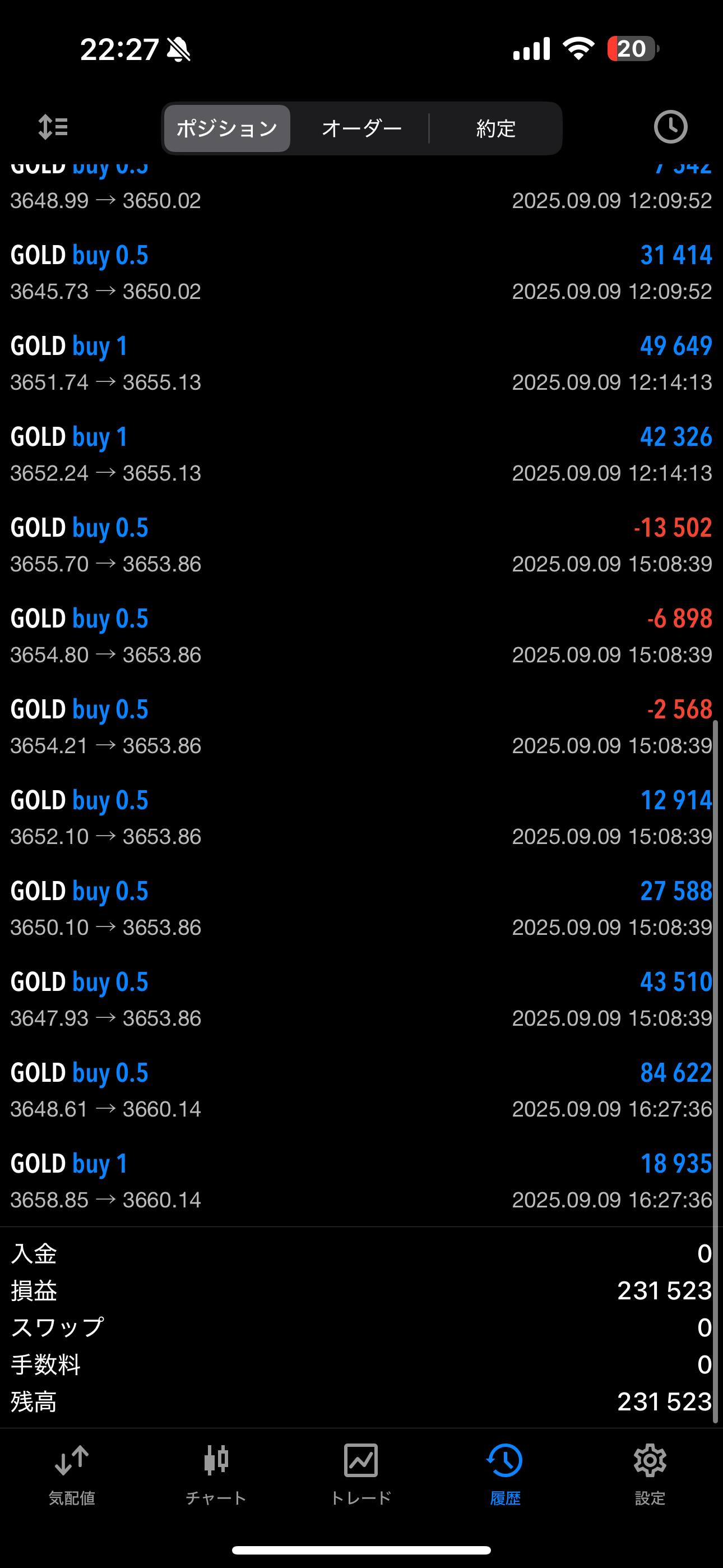
Task: Expand the GOLD trade with 31 414 profit
Action: pyautogui.click(x=361, y=273)
